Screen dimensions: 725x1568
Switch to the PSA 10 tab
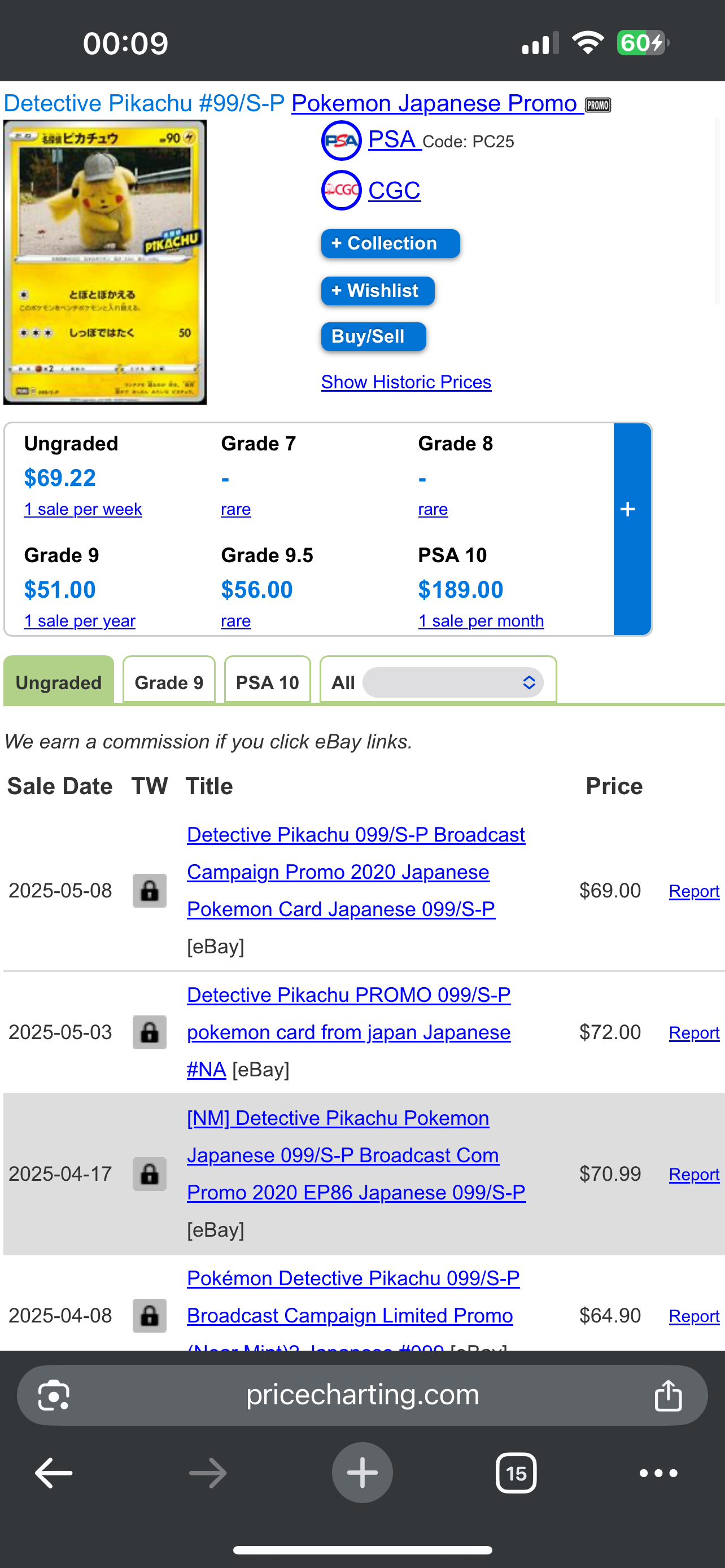(x=267, y=682)
